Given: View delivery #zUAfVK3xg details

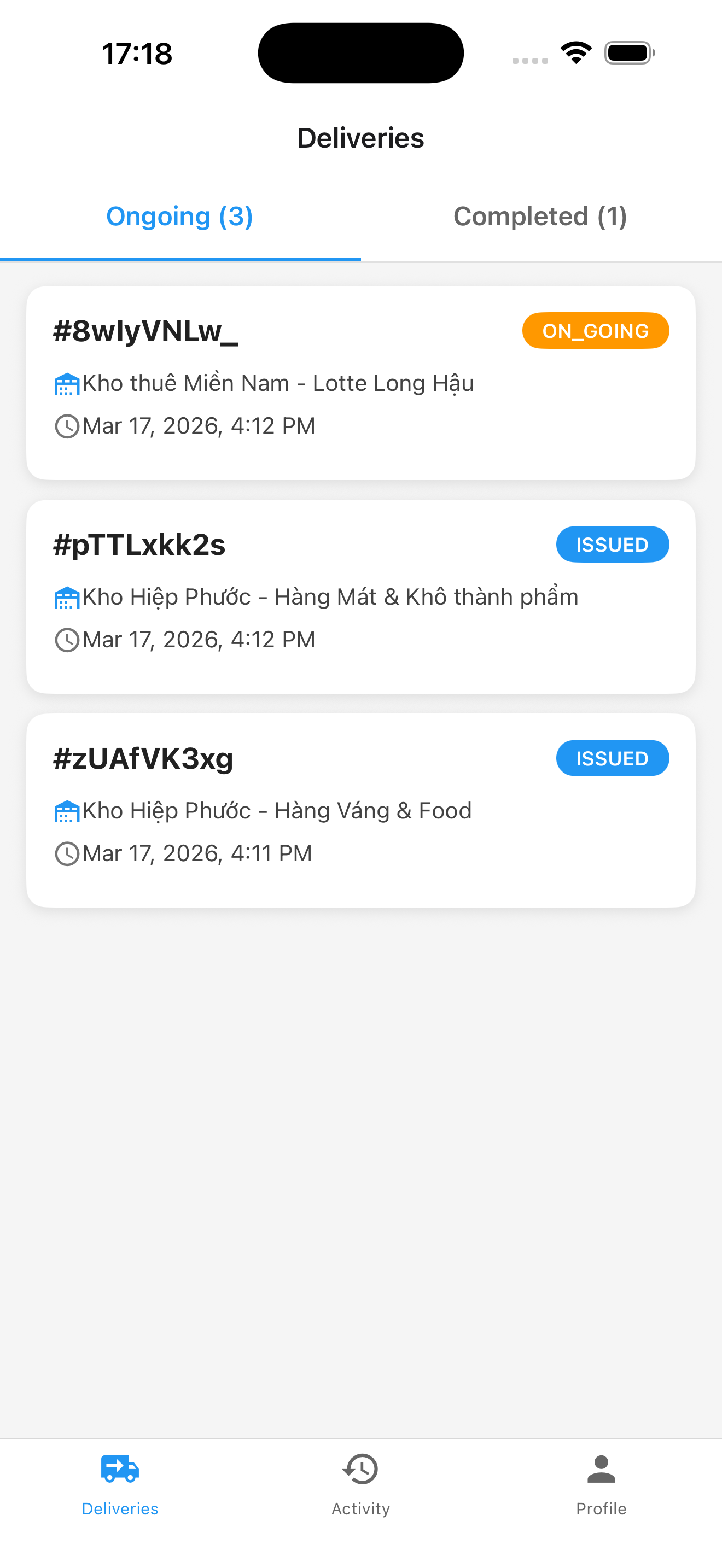Looking at the screenshot, I should [x=360, y=810].
